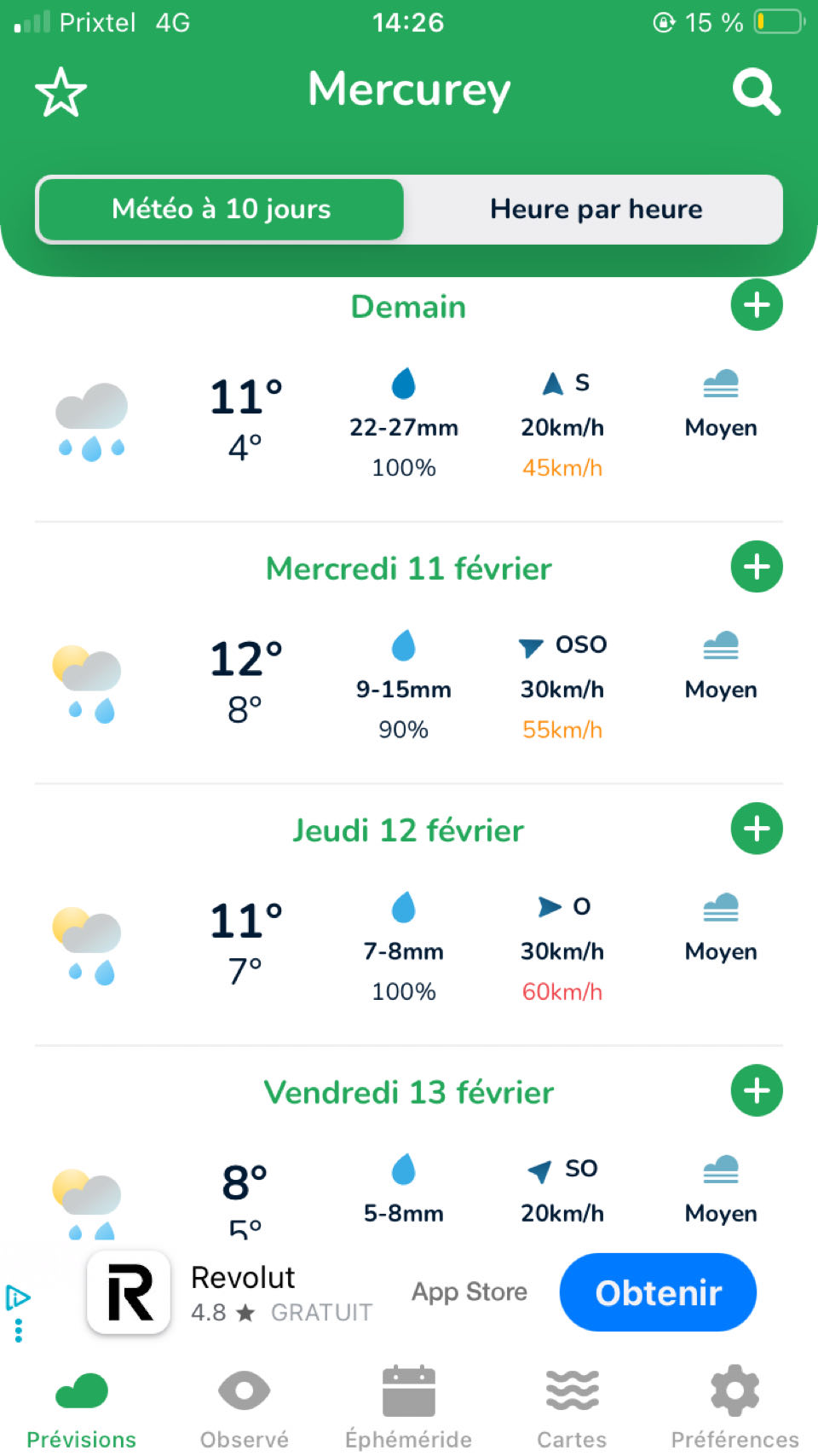
Task: Tap Obtenir on the Revolut ad
Action: pos(658,1292)
